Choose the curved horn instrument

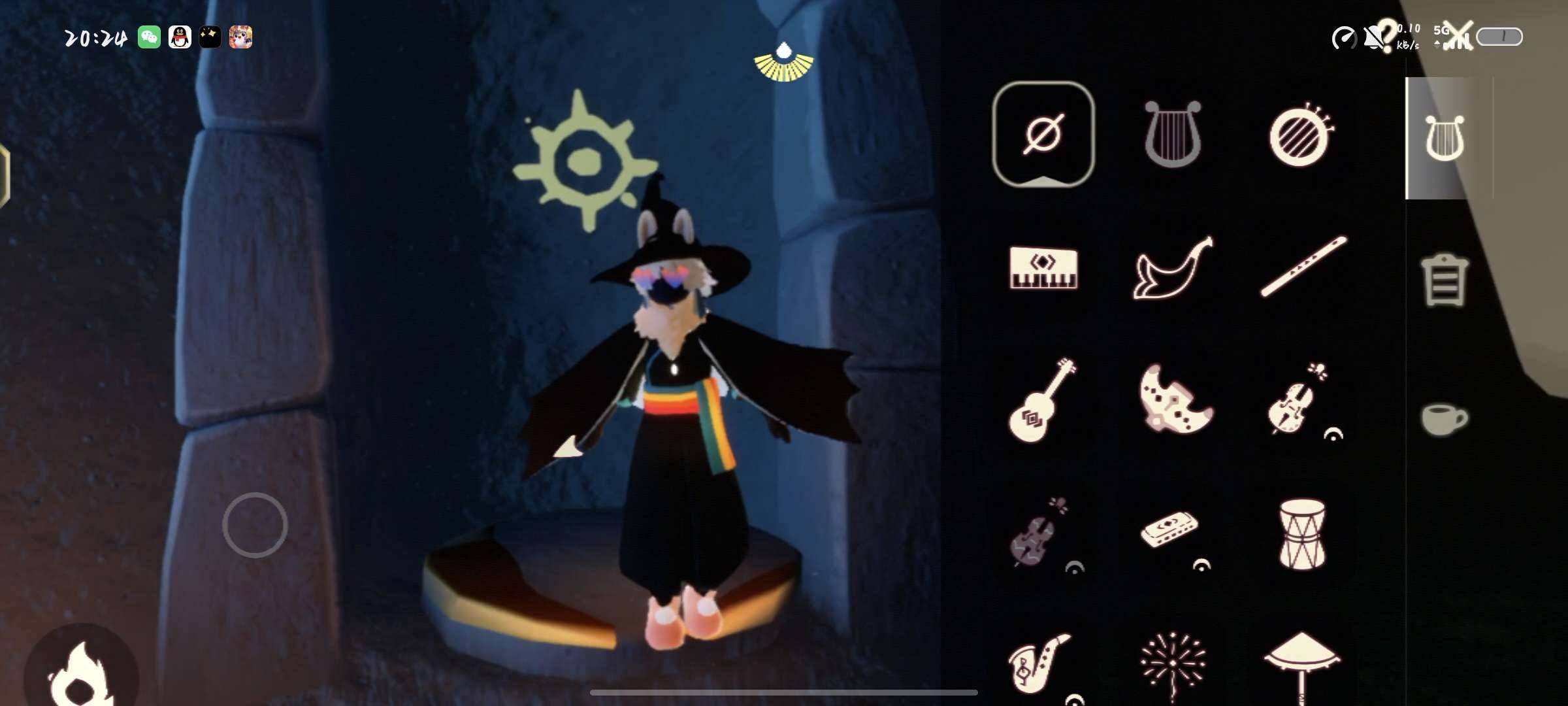[x=1173, y=268]
